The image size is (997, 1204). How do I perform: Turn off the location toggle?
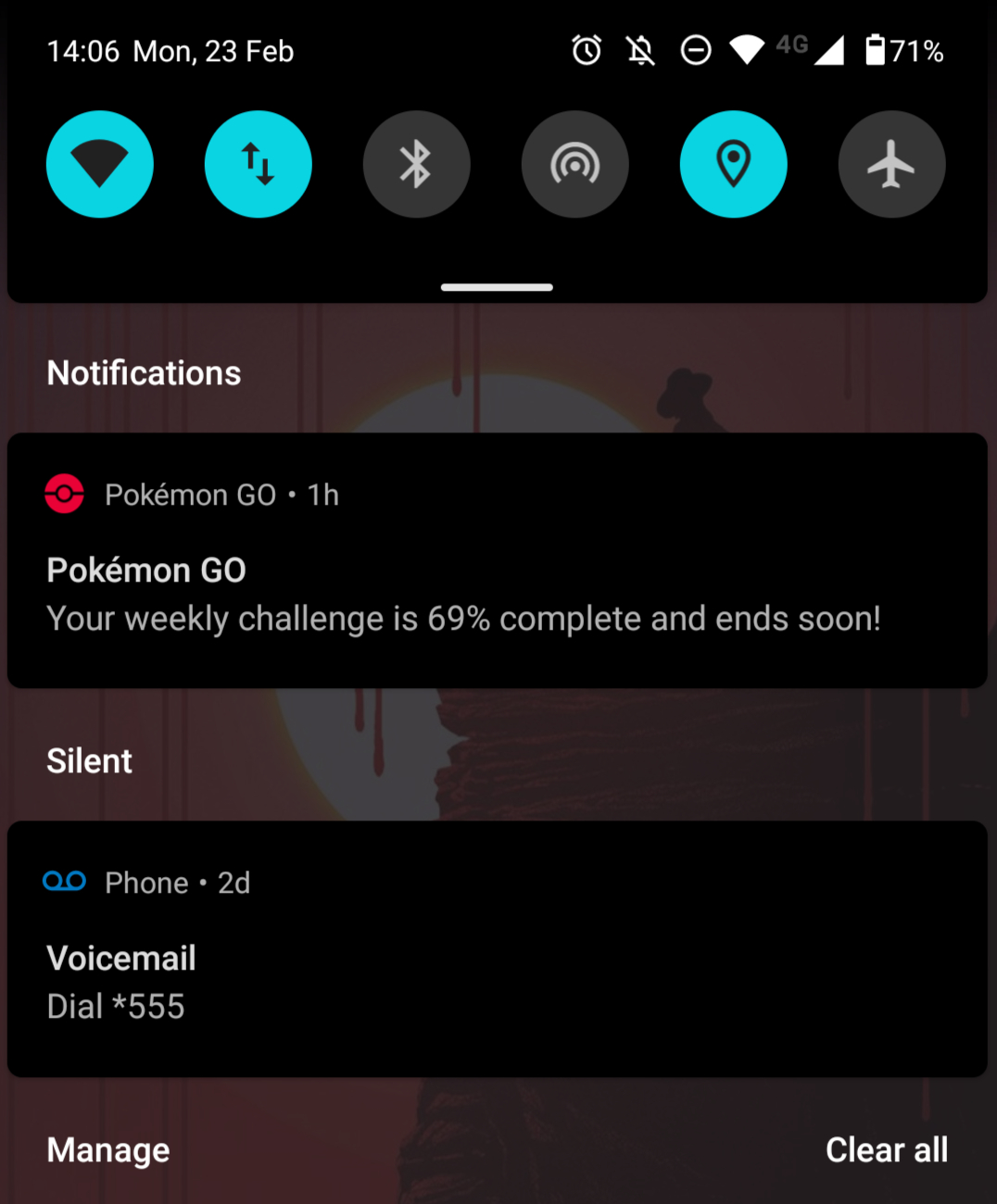733,164
